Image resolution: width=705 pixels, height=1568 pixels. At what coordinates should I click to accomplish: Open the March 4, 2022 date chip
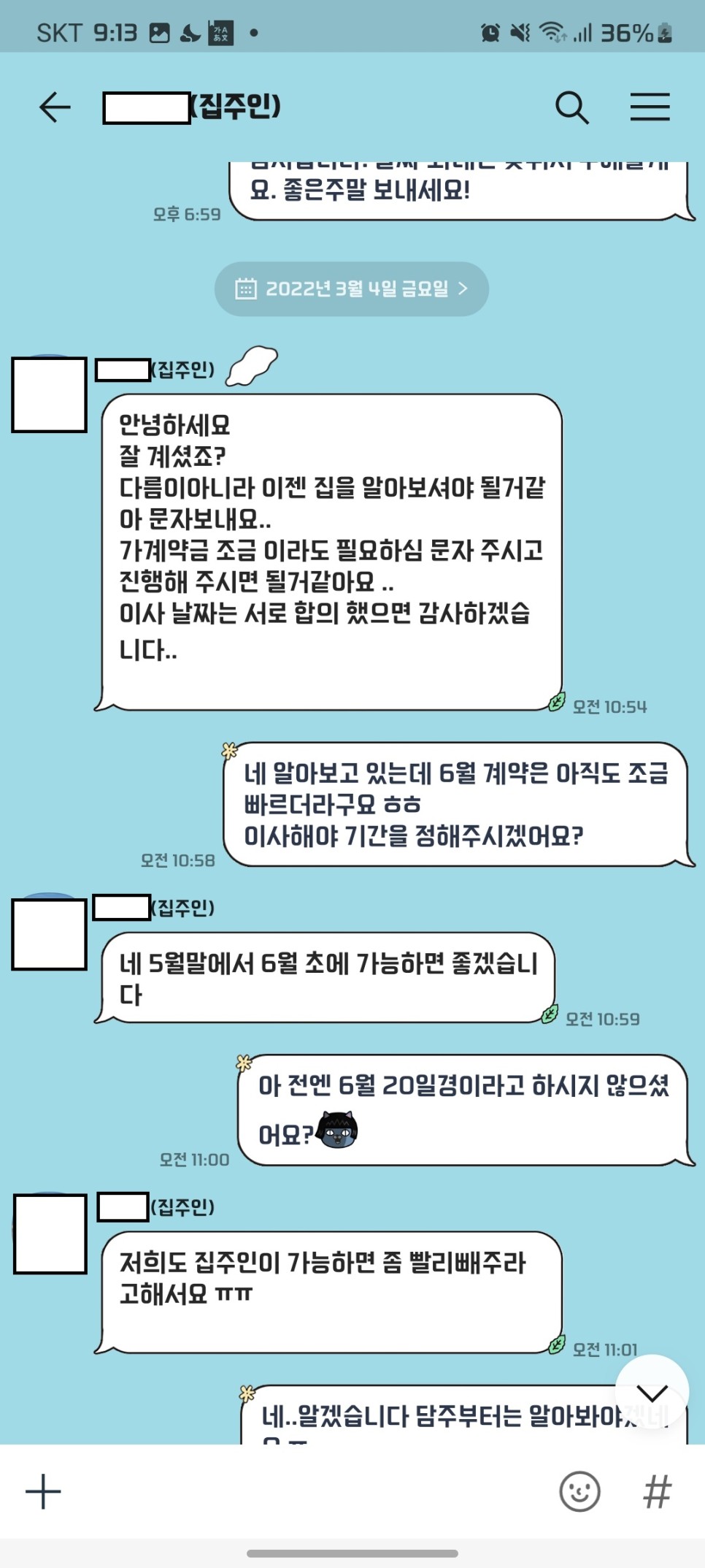pyautogui.click(x=351, y=289)
